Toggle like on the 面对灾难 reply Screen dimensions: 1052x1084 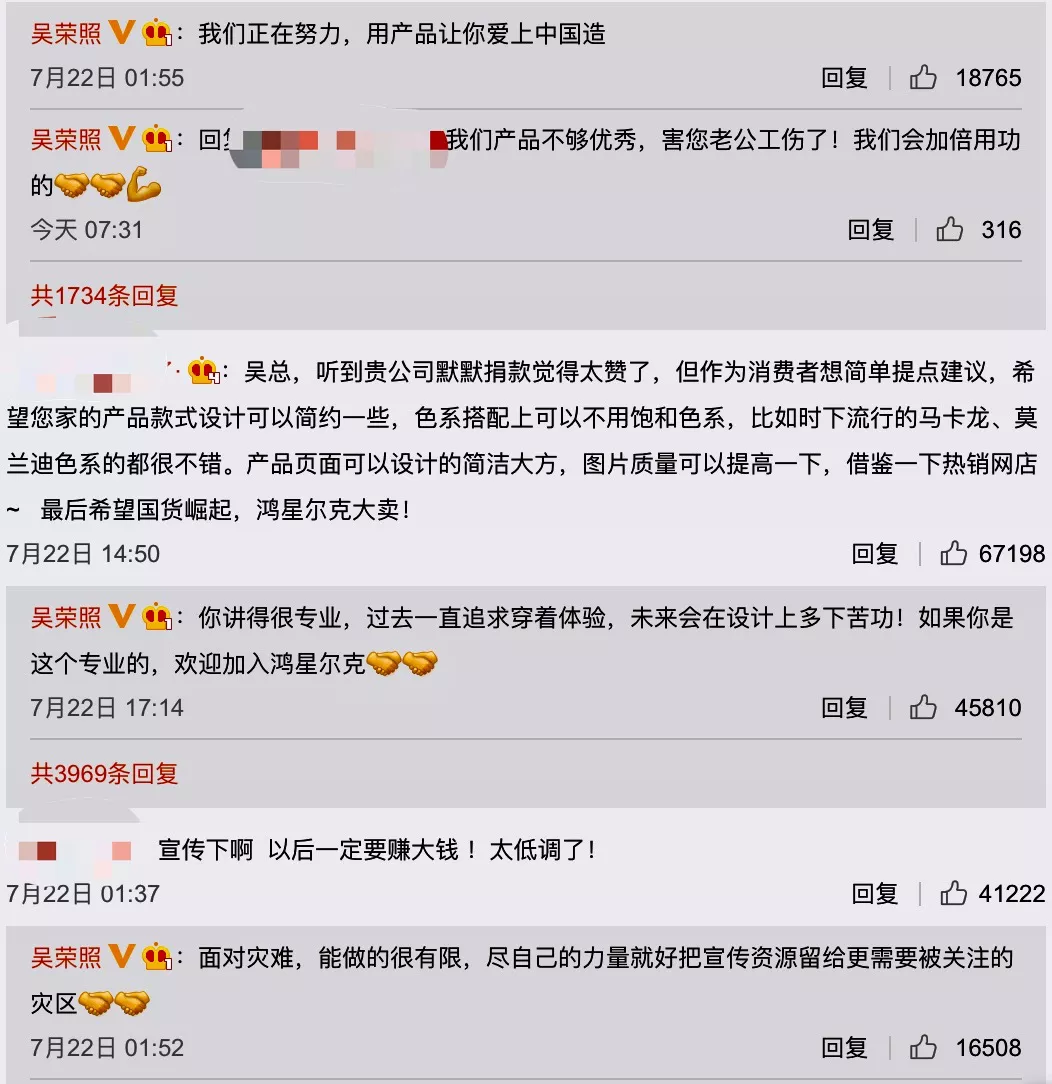(x=926, y=1047)
